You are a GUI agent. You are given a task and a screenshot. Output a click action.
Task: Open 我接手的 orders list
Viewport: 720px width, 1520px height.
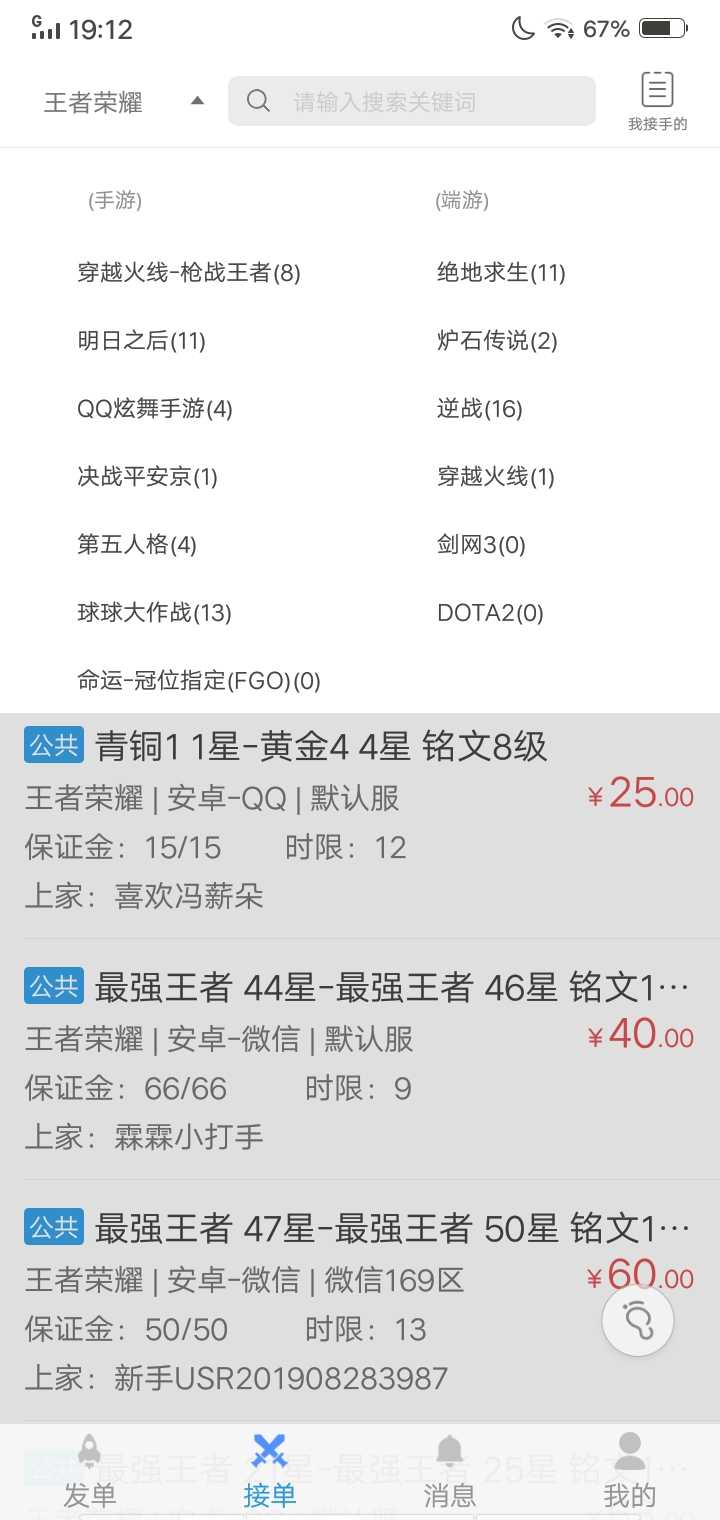657,102
